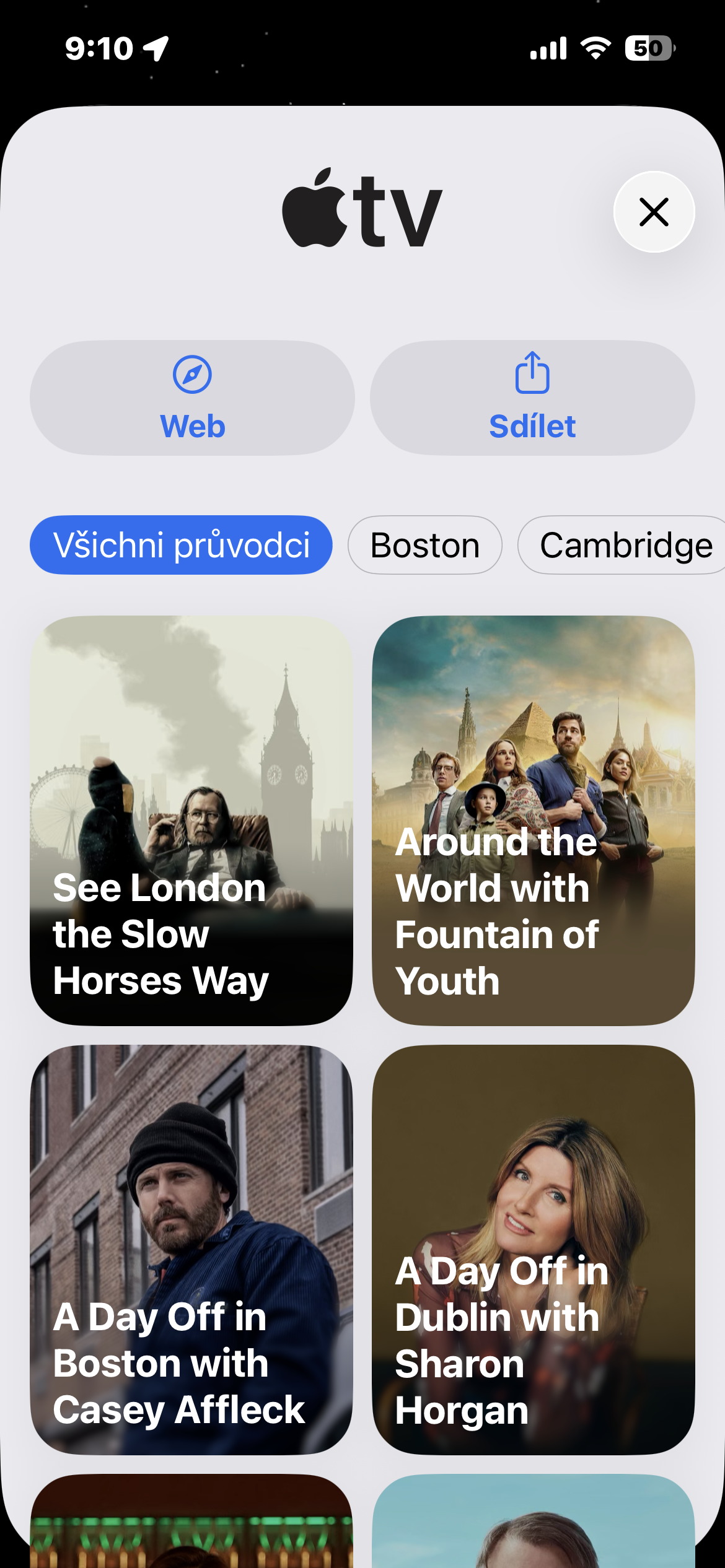Share via the Sdílet button
This screenshot has width=725, height=1568.
point(532,398)
